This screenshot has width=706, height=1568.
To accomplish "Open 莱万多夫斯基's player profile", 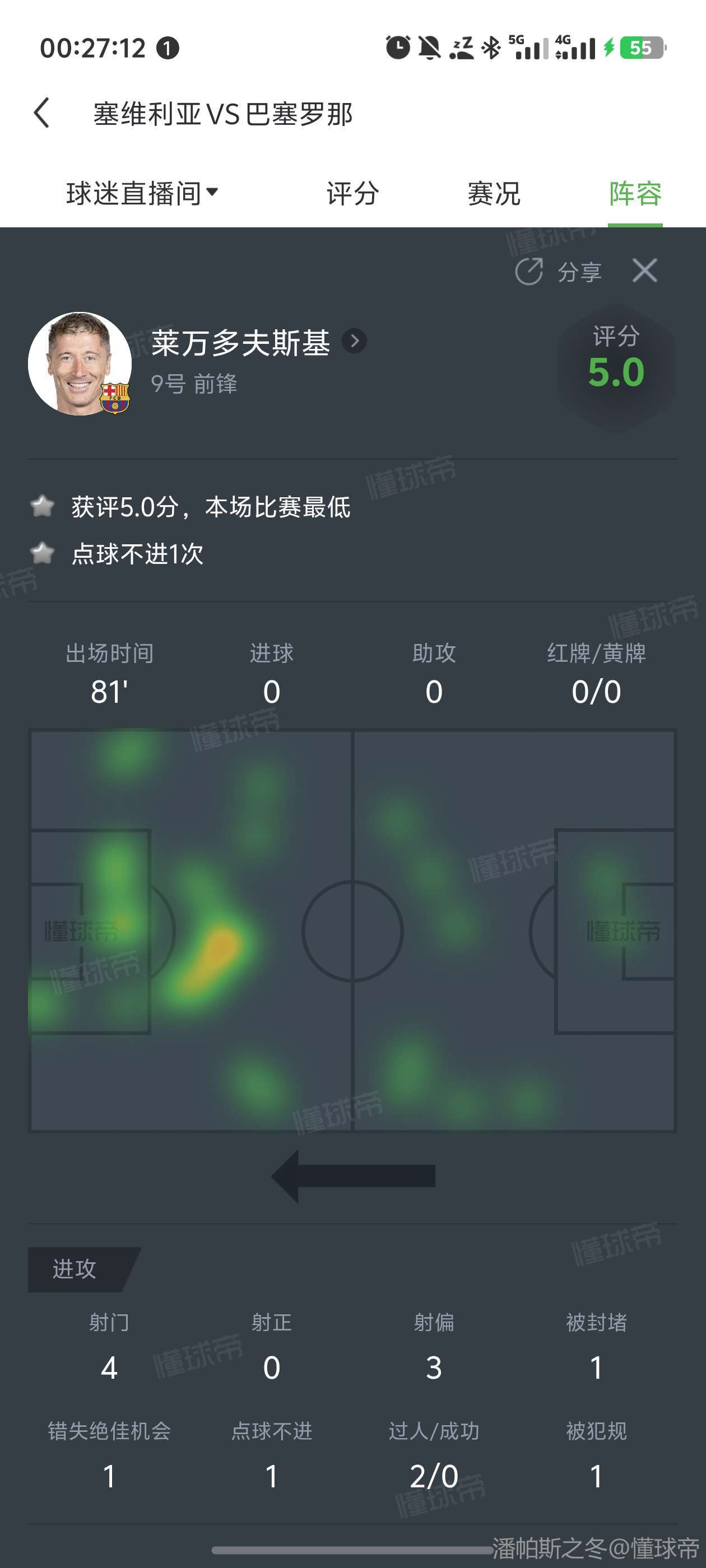I will 354,342.
